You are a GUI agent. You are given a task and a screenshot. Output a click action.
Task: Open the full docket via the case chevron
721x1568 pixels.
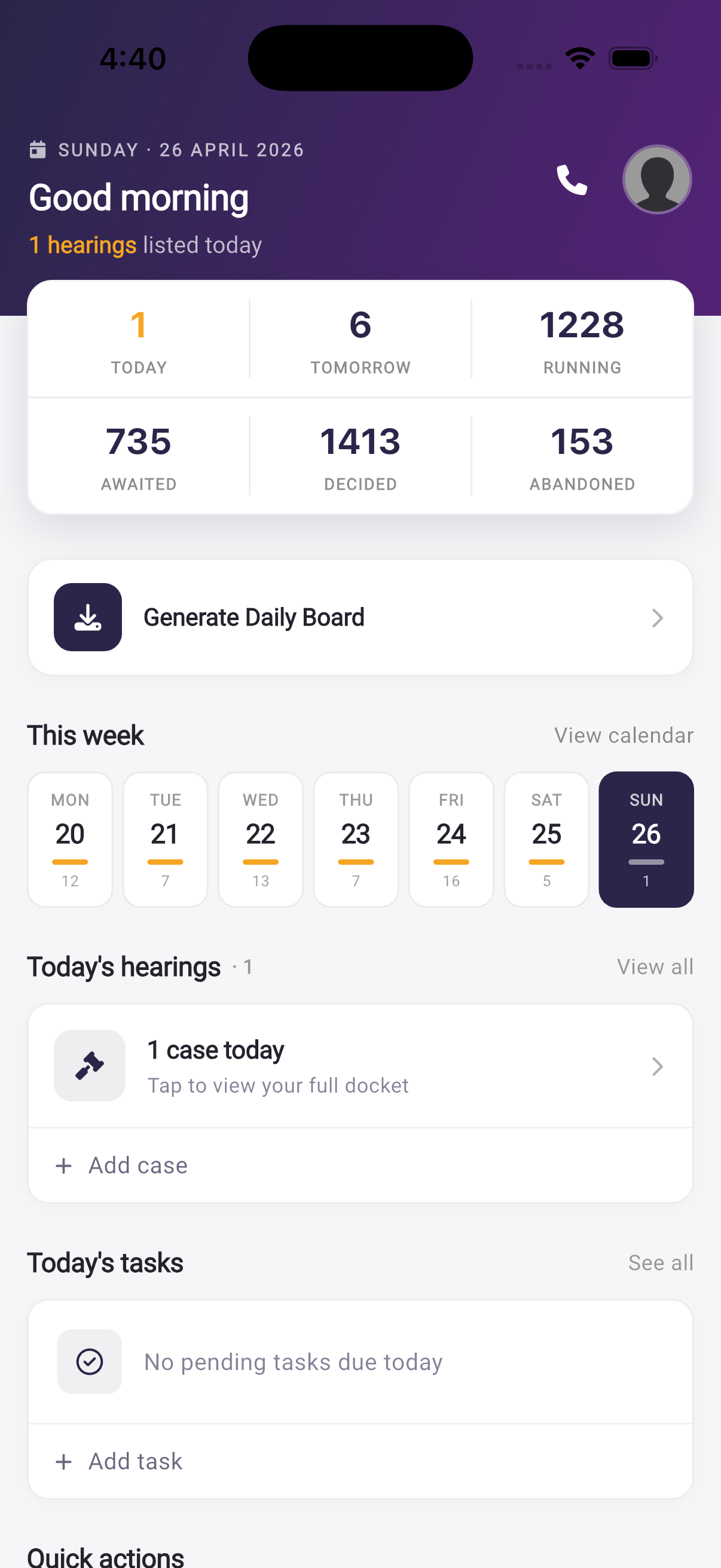[658, 1066]
